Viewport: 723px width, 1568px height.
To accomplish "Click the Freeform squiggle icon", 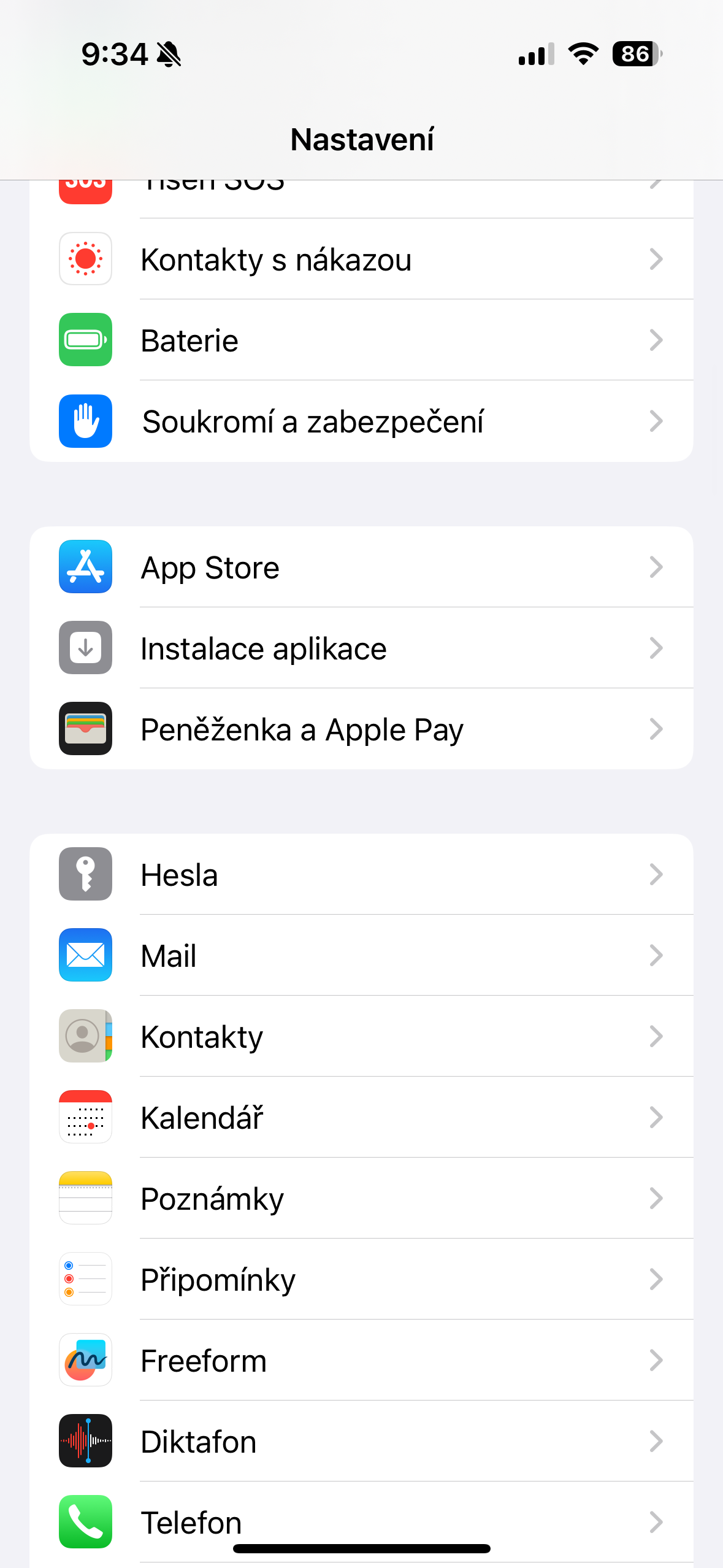I will point(85,1361).
